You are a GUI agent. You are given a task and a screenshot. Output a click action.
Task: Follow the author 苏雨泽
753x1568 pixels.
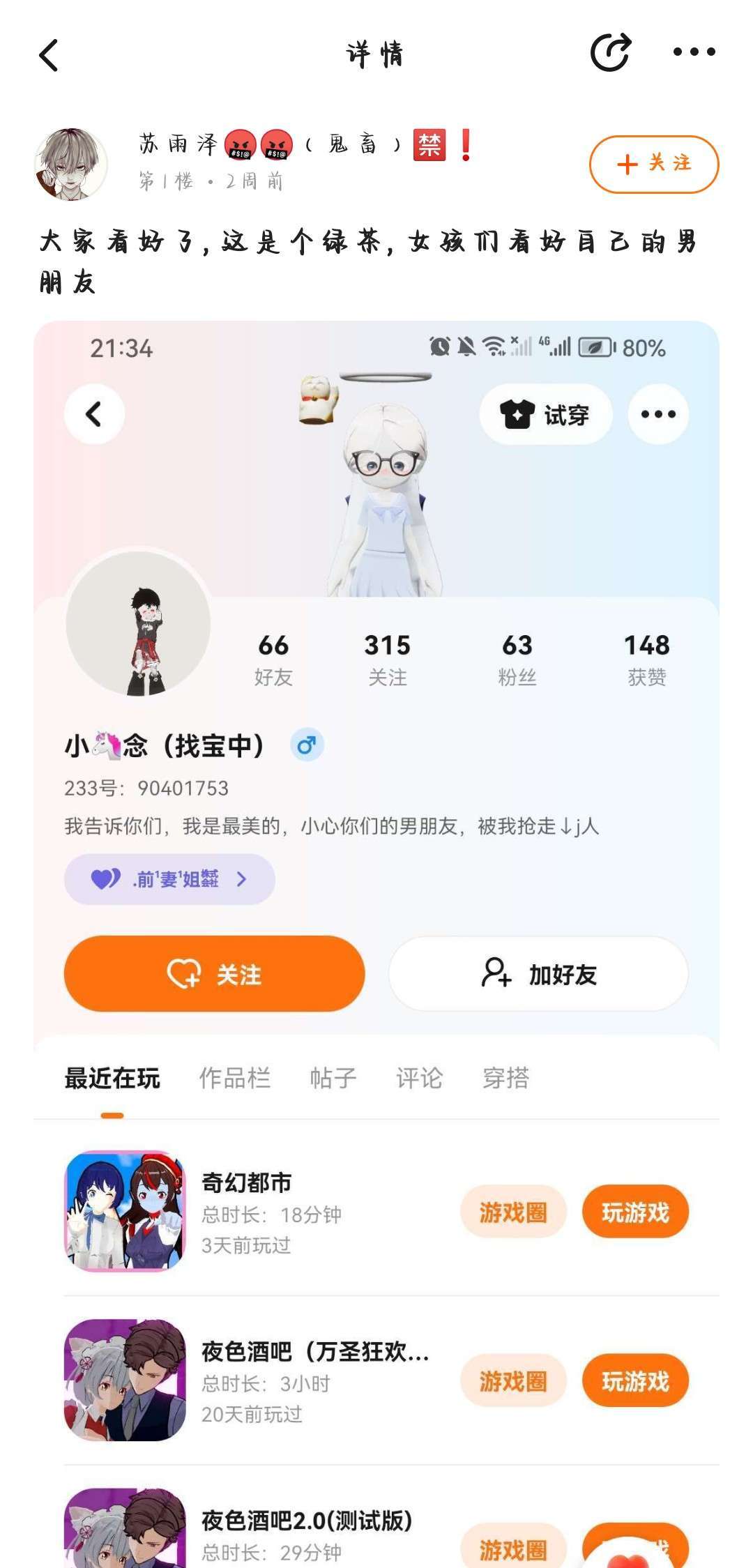pyautogui.click(x=653, y=164)
